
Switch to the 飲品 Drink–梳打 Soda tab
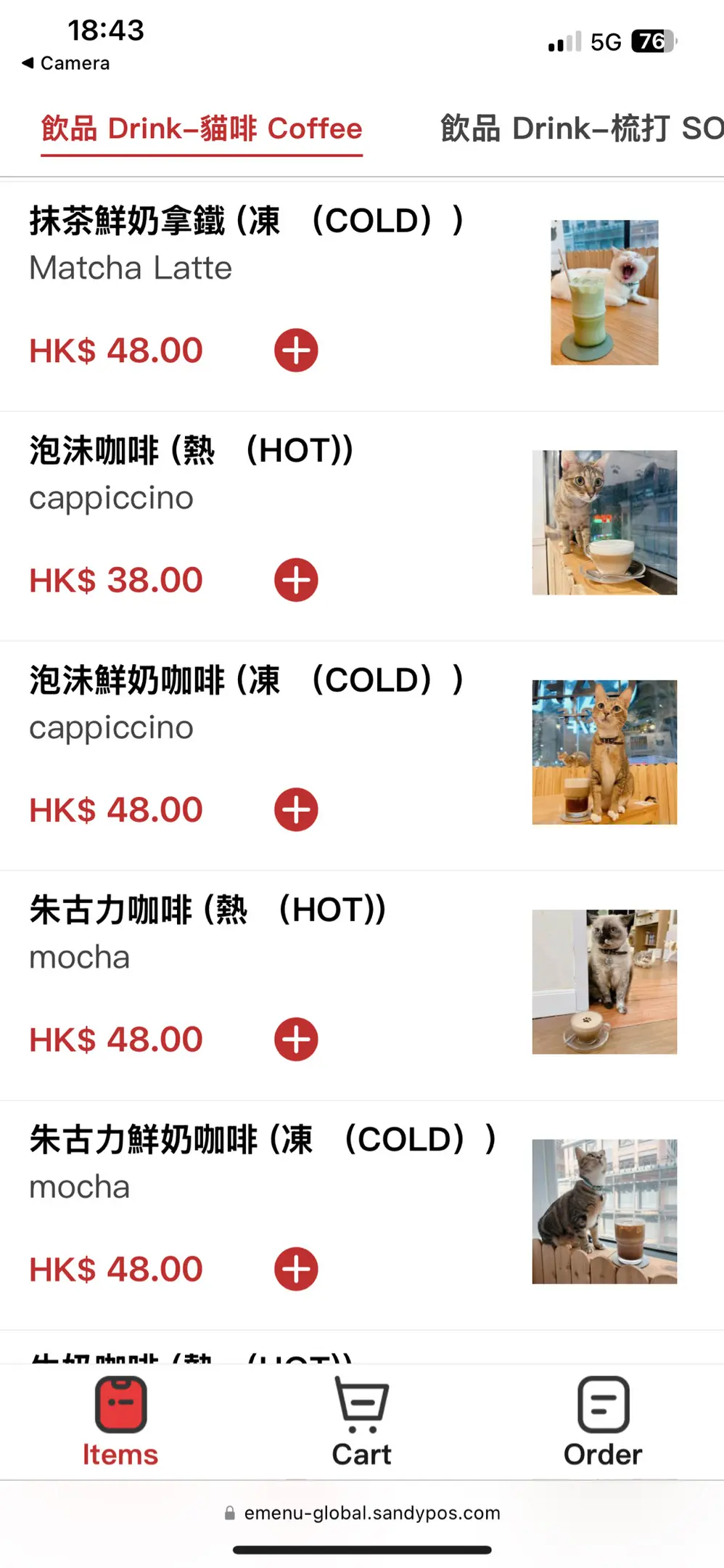pos(580,128)
